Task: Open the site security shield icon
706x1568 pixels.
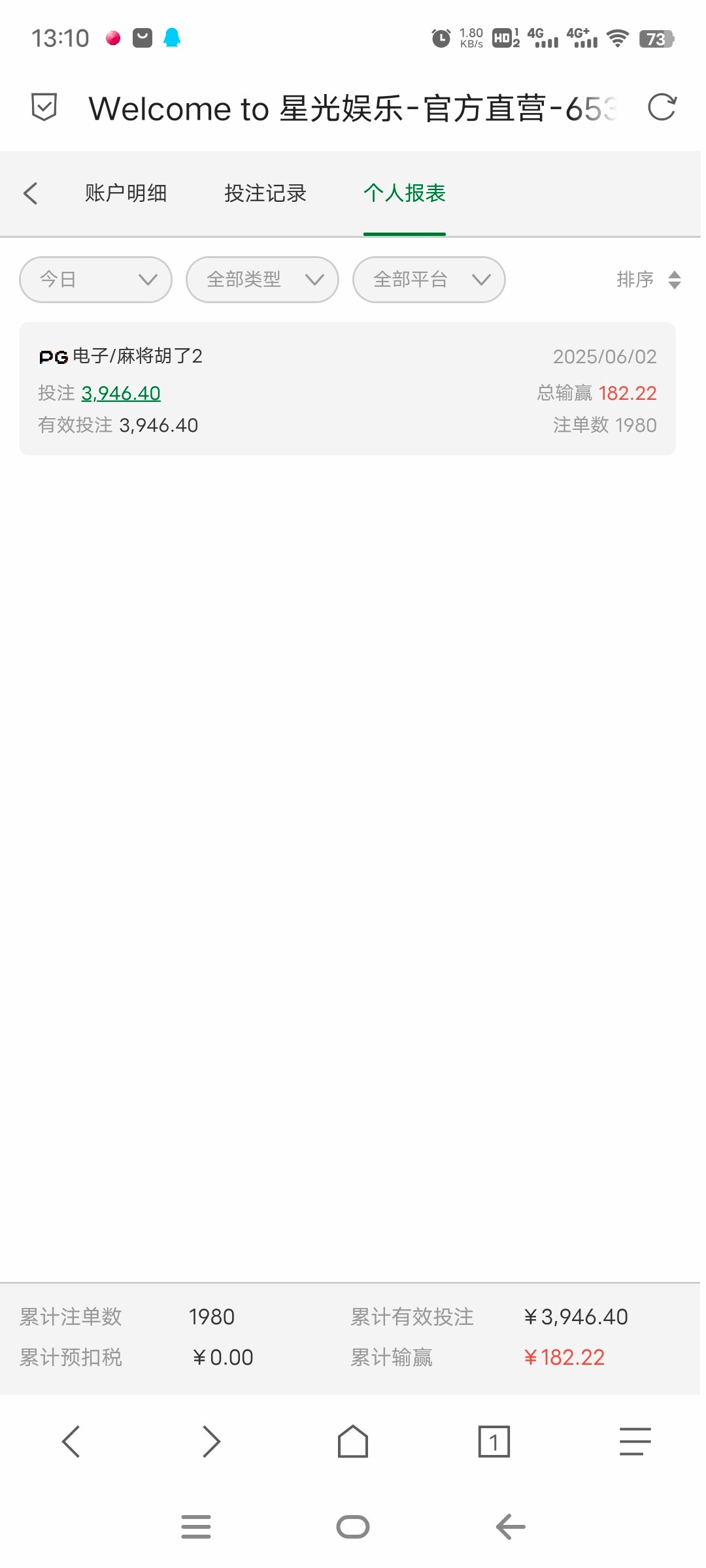Action: pos(44,107)
